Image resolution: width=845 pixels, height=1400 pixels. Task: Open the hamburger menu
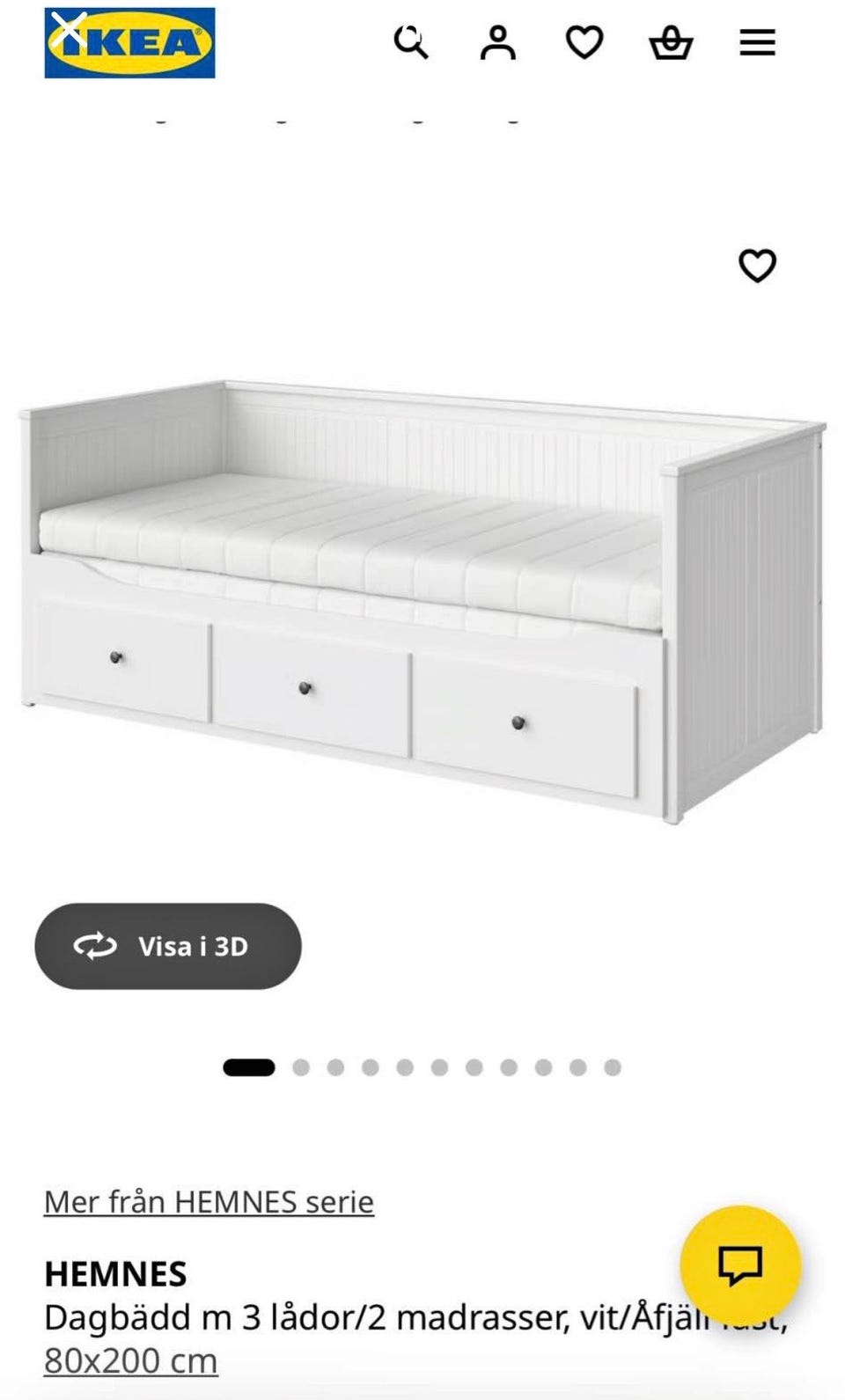[x=757, y=42]
